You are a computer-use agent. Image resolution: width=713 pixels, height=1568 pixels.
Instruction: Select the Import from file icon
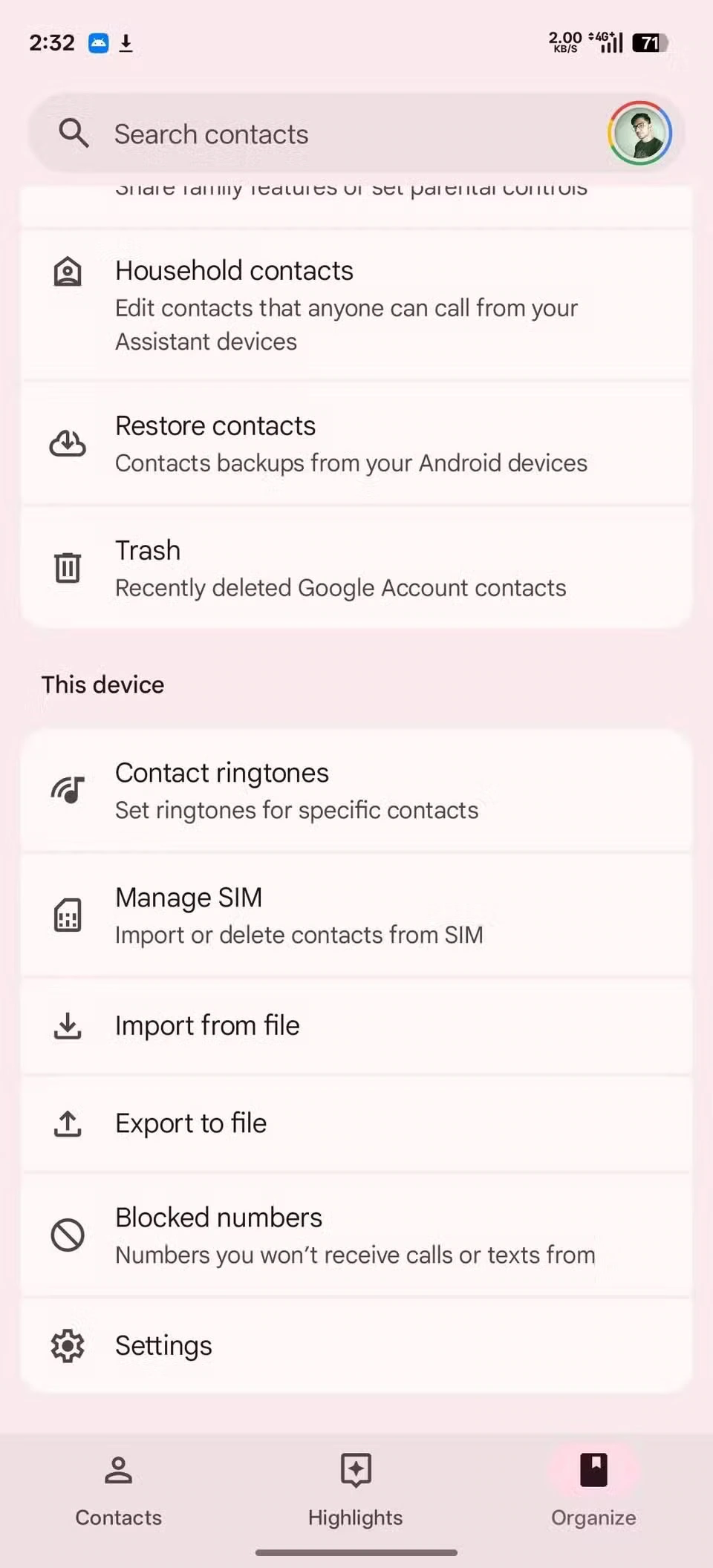click(68, 1026)
